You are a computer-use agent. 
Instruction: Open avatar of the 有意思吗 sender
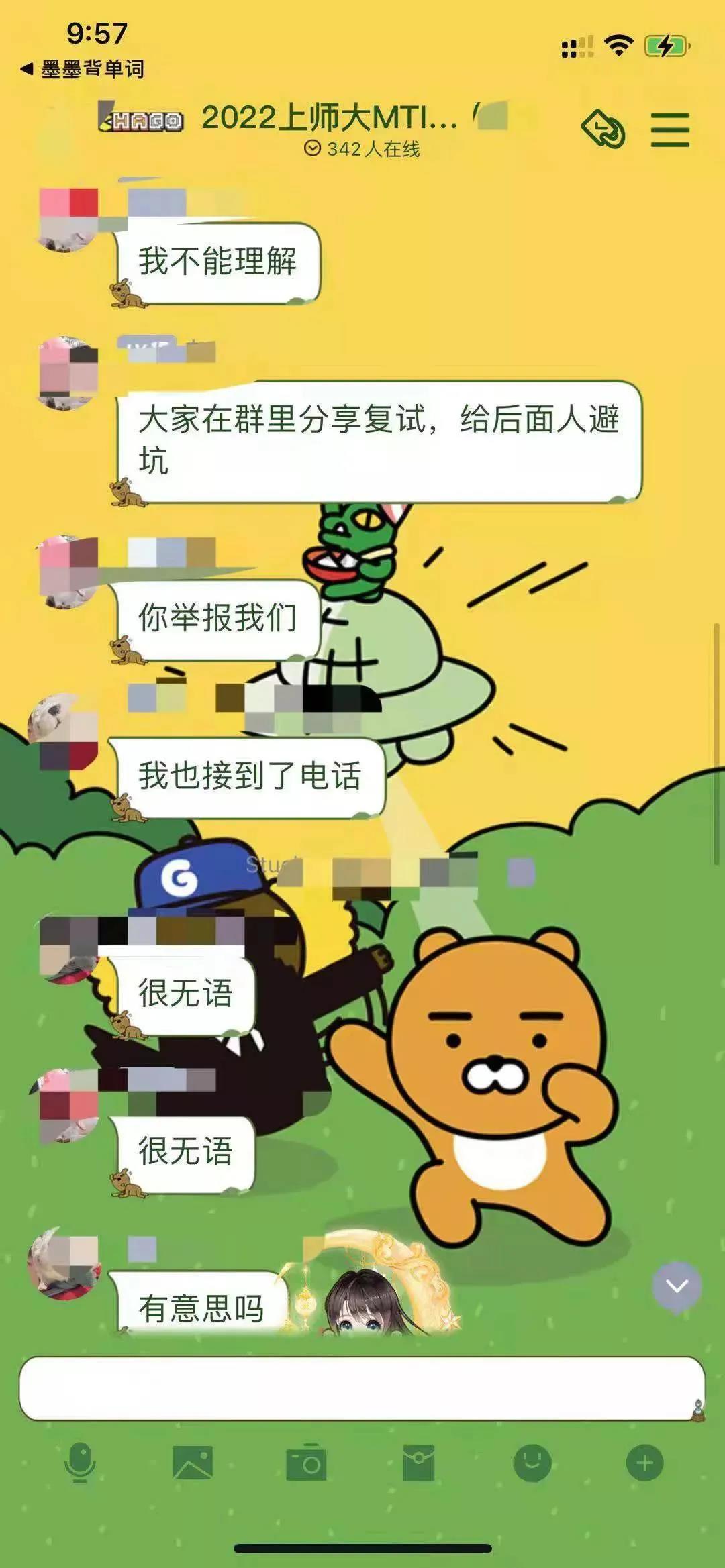(x=64, y=1264)
